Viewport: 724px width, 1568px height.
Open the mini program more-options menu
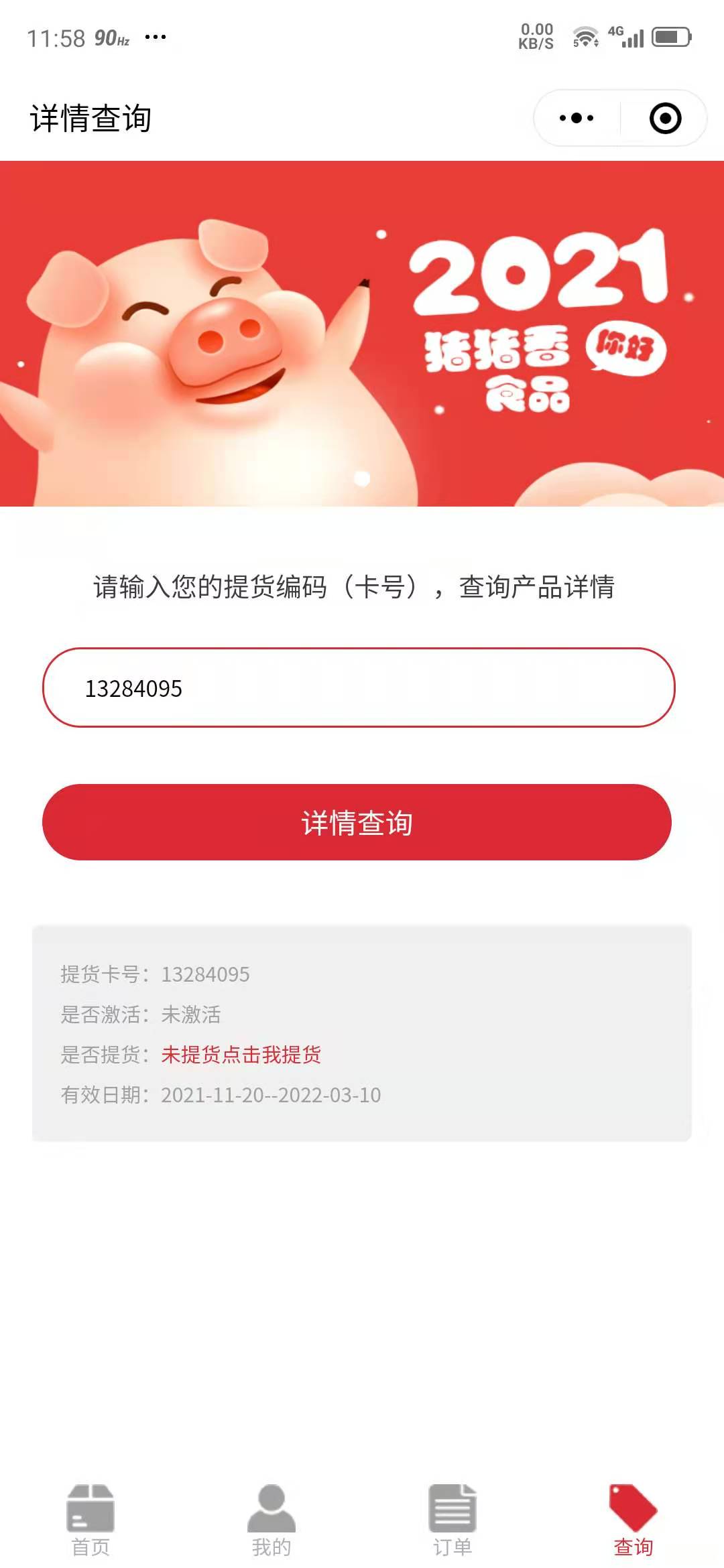click(x=577, y=119)
